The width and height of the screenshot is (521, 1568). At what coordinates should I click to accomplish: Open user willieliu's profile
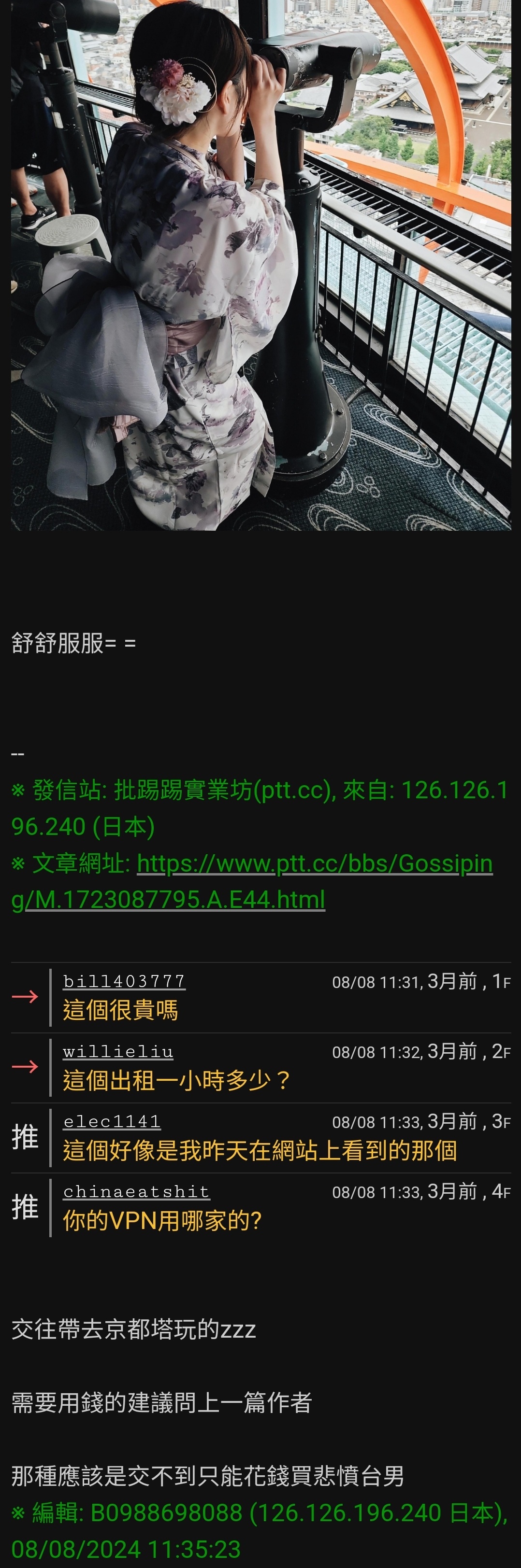tap(118, 1051)
